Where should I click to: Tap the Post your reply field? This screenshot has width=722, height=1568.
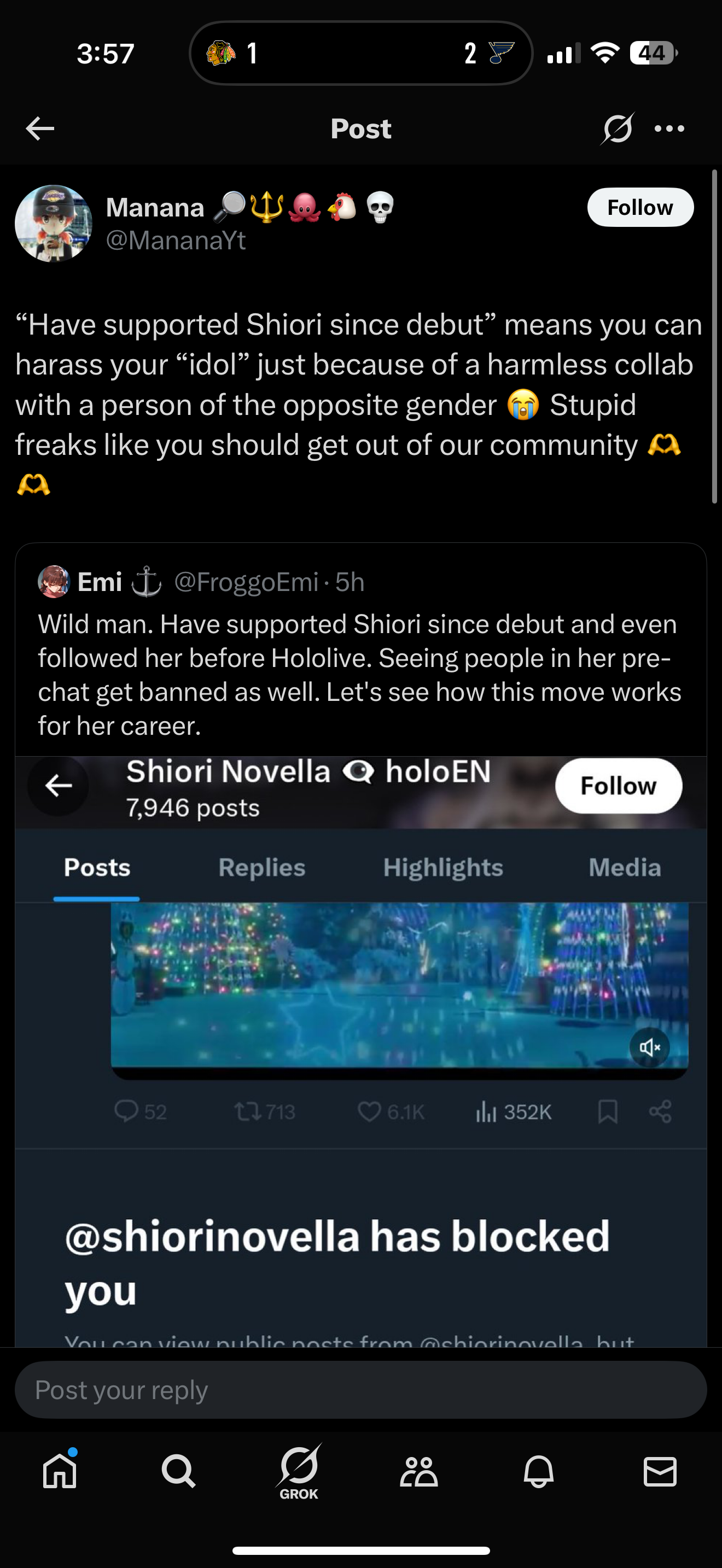360,1390
